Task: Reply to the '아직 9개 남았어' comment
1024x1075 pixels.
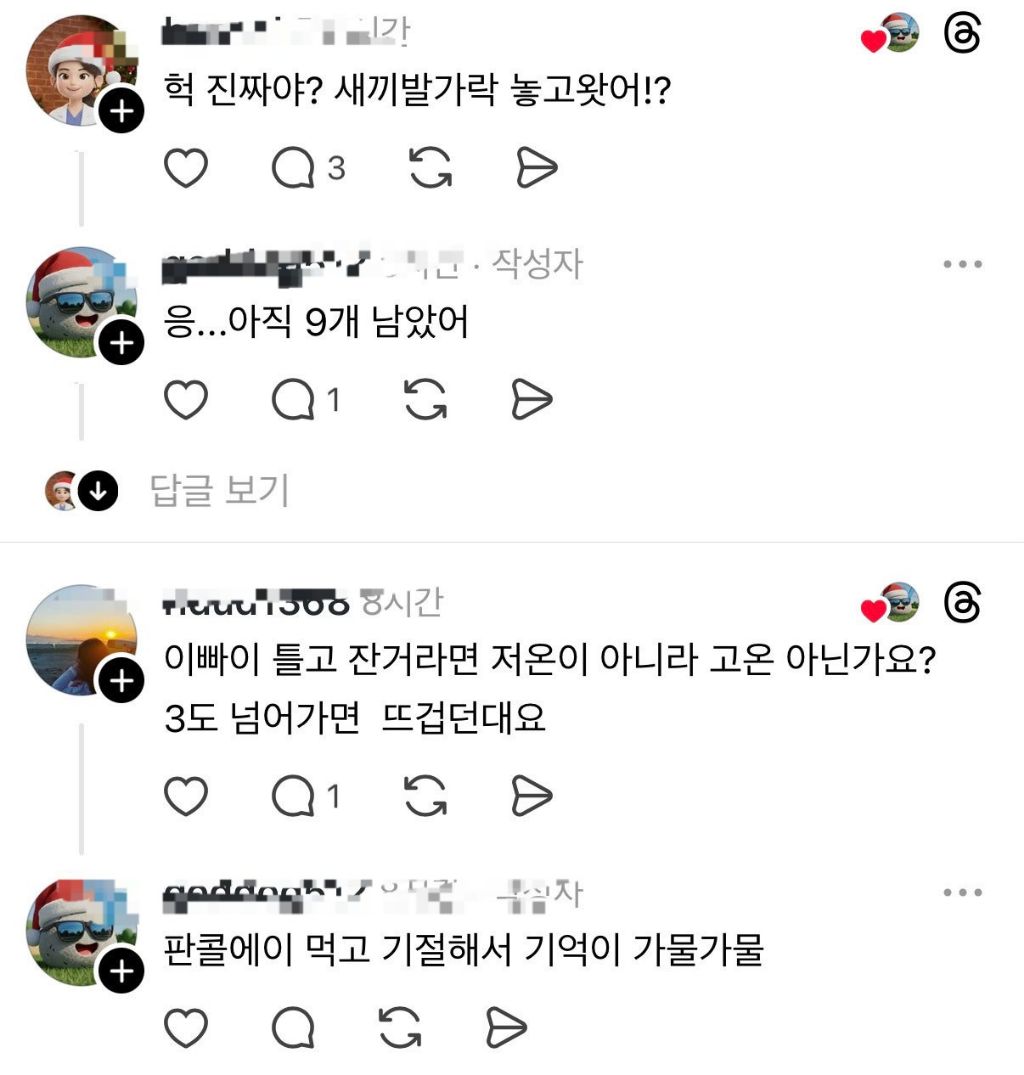Action: tap(306, 399)
